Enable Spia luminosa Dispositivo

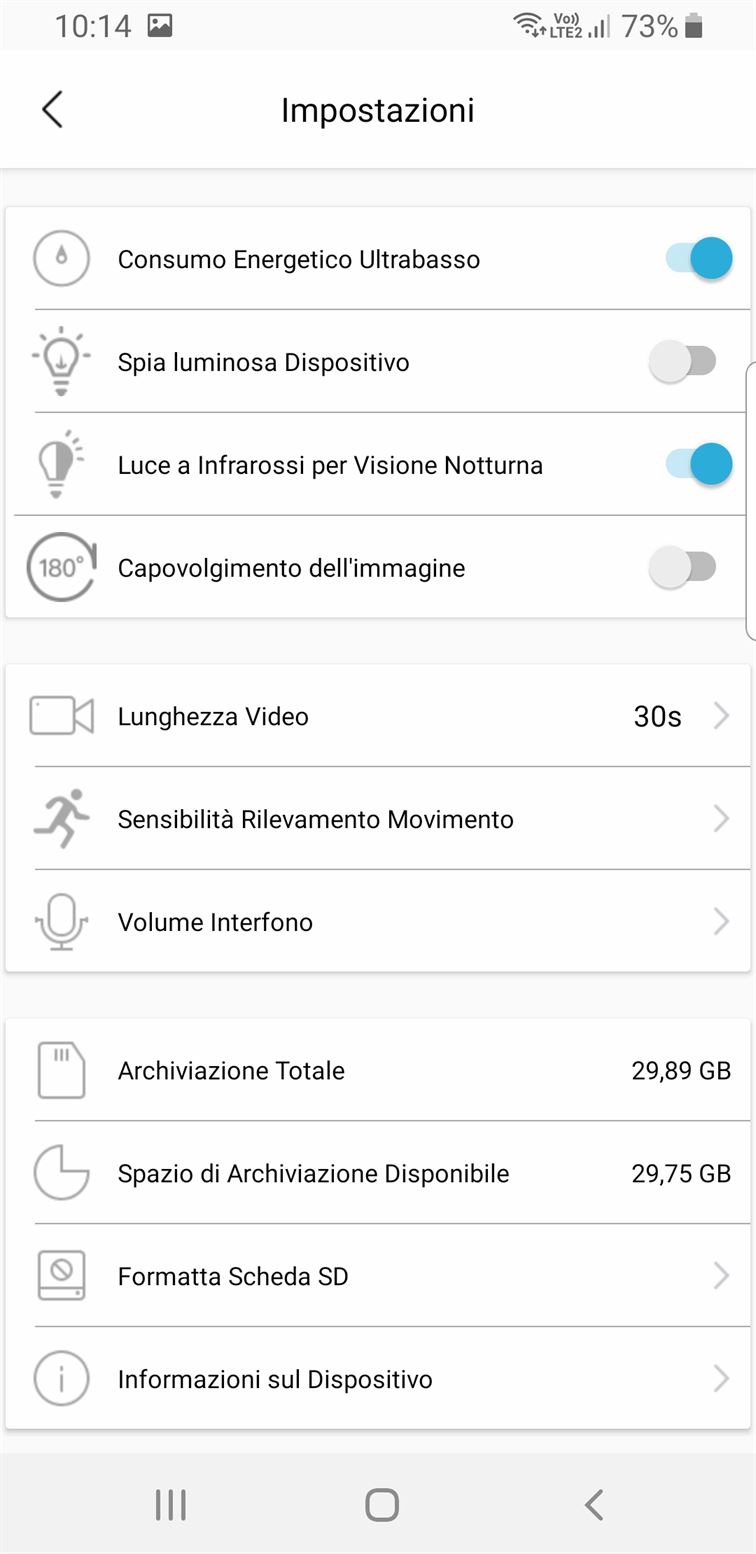[x=683, y=362]
